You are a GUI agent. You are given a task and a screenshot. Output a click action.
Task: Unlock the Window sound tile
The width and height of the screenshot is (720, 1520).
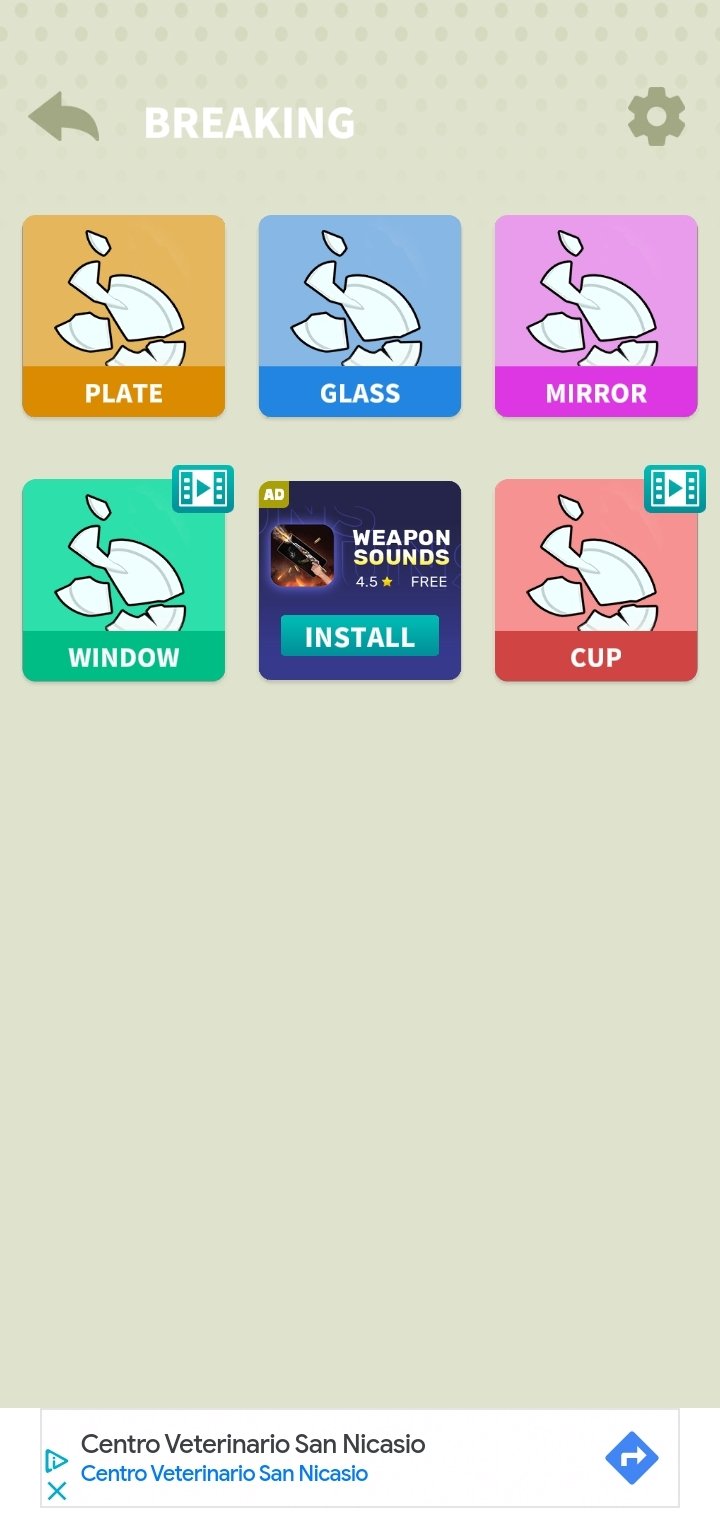pyautogui.click(x=124, y=580)
